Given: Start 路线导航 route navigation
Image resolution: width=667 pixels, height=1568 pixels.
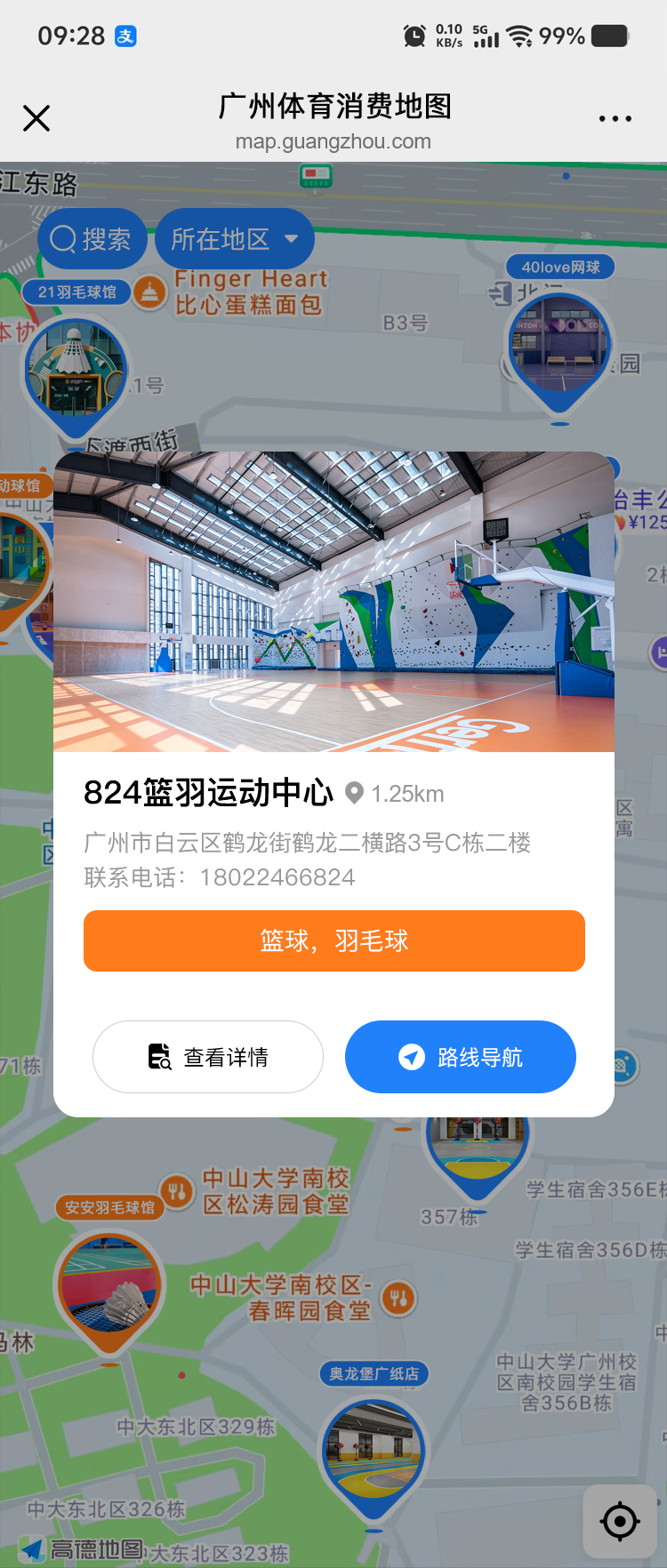Looking at the screenshot, I should [460, 1057].
